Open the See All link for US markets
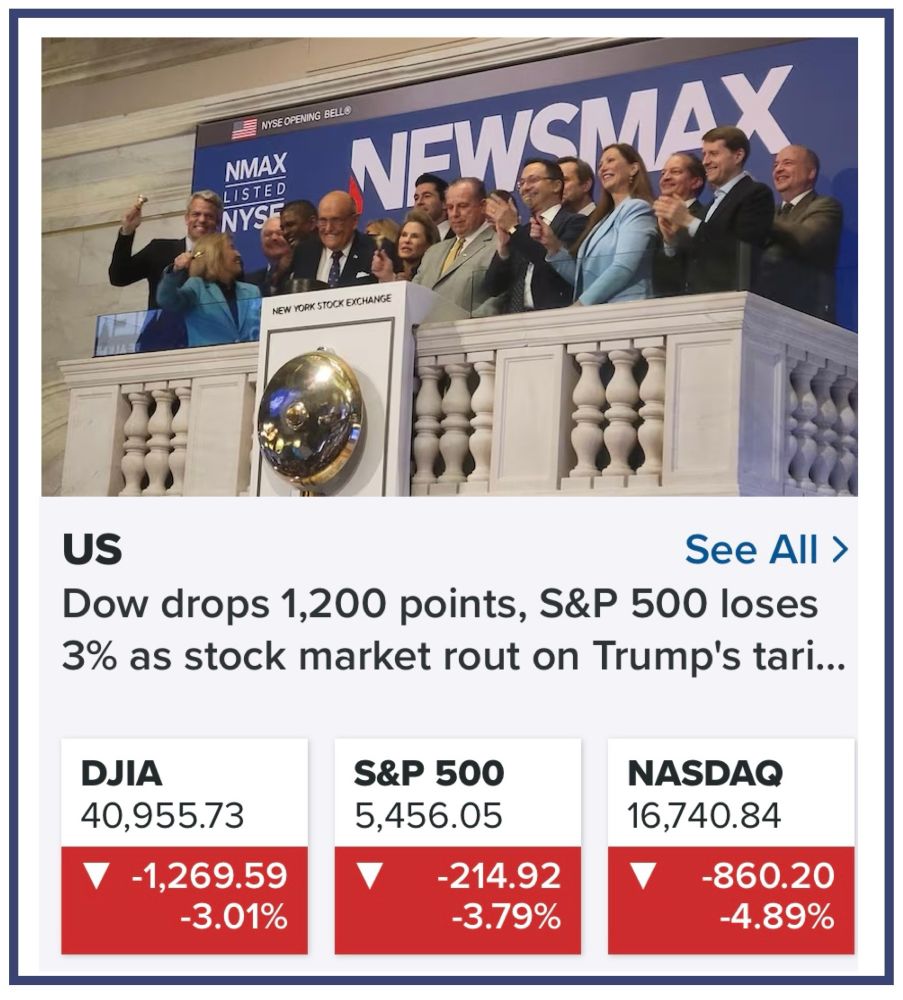Viewport: 903px width, 1000px height. 767,549
